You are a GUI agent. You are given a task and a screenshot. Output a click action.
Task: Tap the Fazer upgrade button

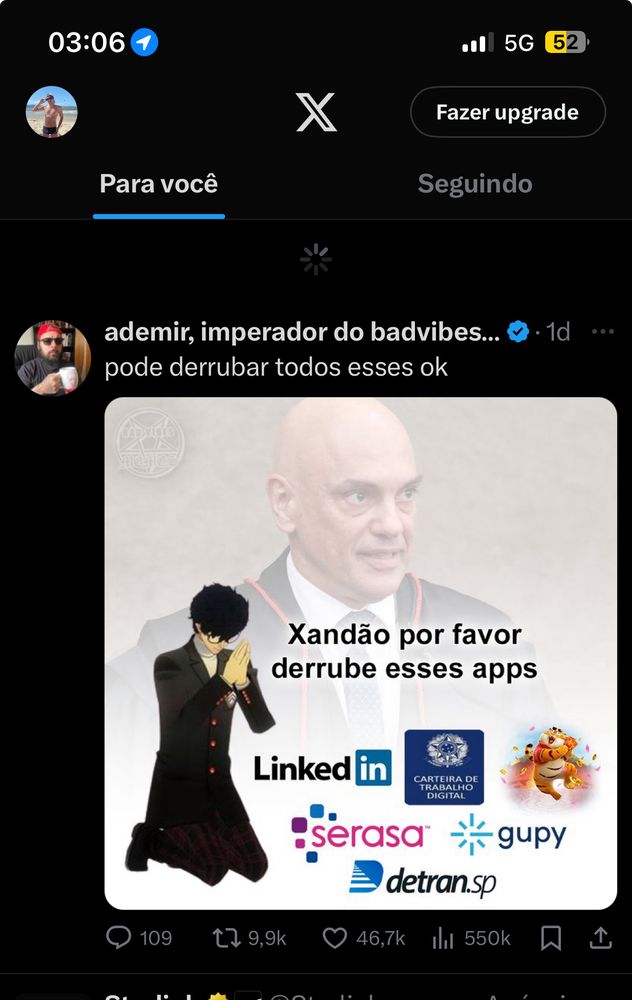[x=507, y=112]
